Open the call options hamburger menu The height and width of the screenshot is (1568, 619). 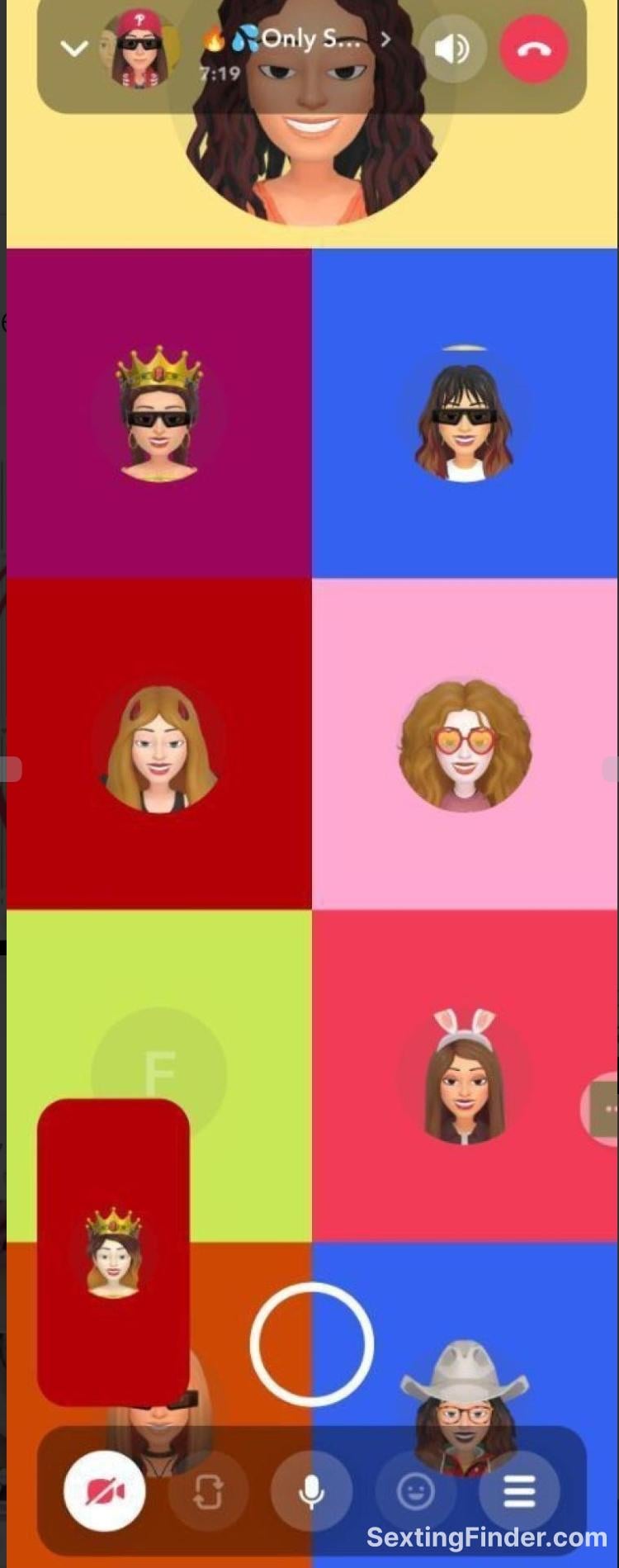518,1491
